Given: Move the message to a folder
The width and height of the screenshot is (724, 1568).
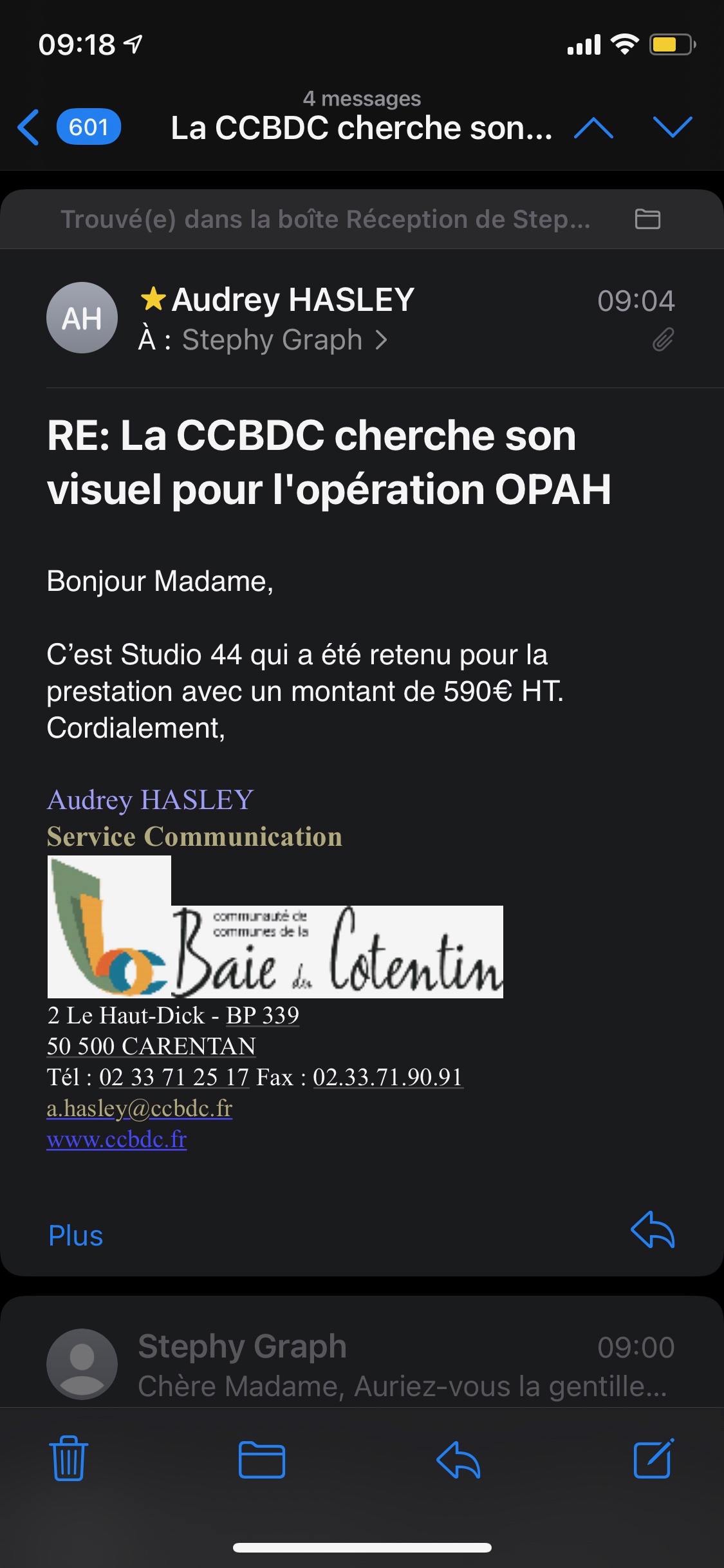Looking at the screenshot, I should (x=262, y=1459).
